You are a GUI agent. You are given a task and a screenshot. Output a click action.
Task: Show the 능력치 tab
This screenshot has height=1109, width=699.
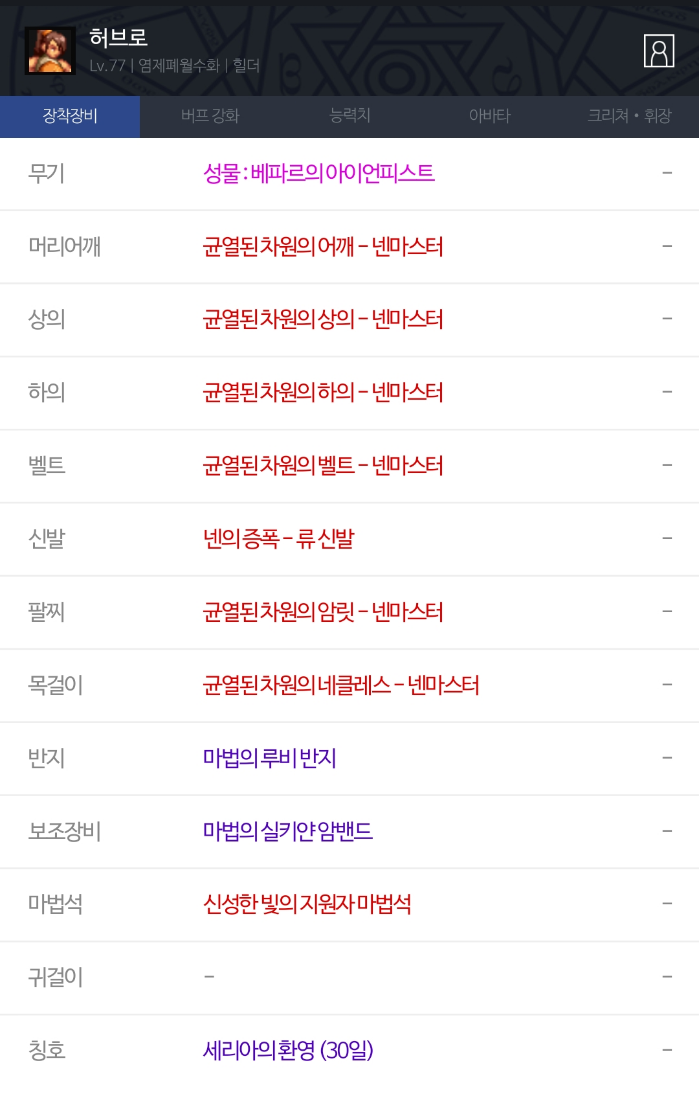pyautogui.click(x=350, y=116)
